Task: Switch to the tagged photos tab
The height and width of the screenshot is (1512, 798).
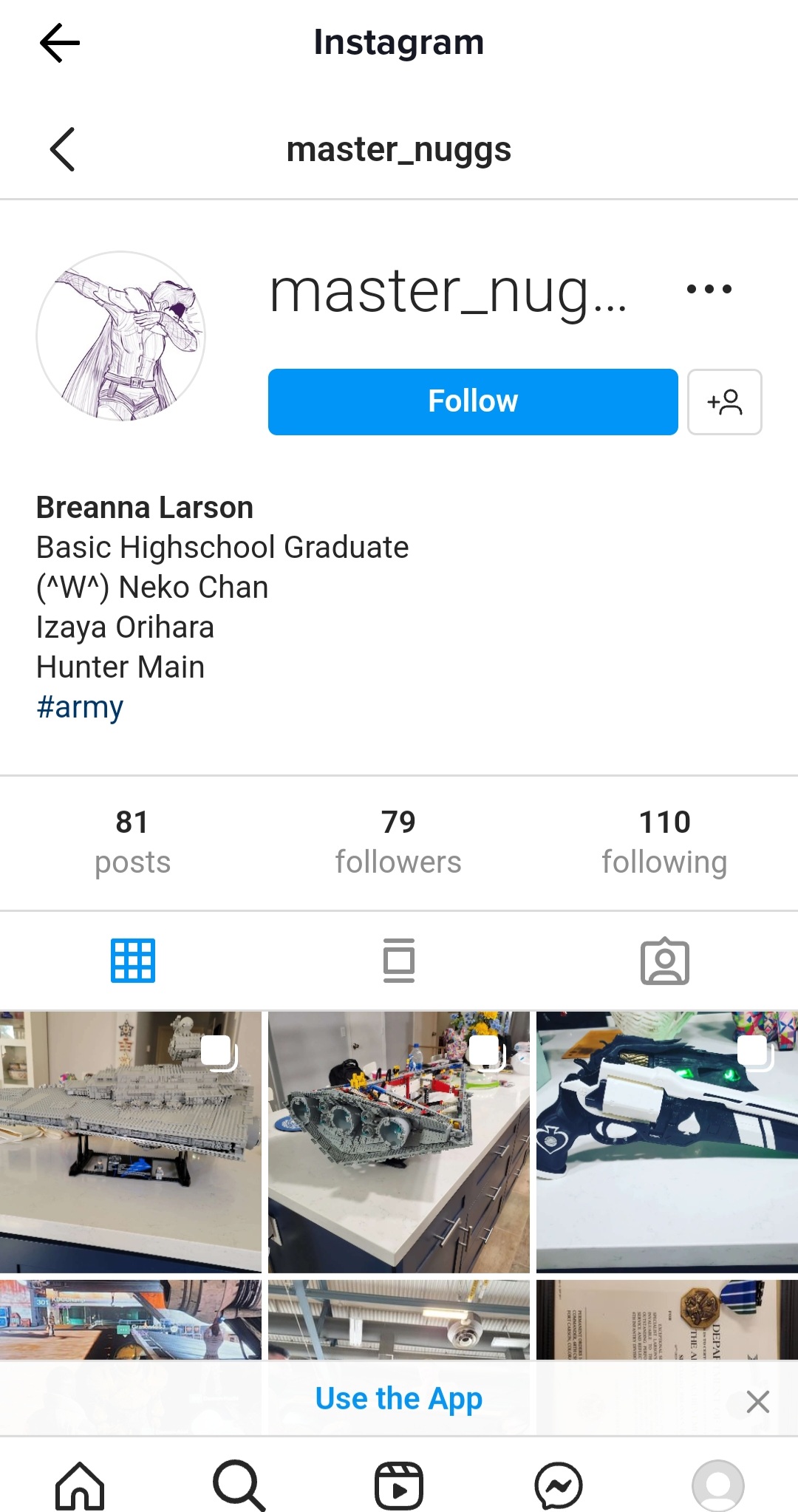Action: click(x=664, y=961)
